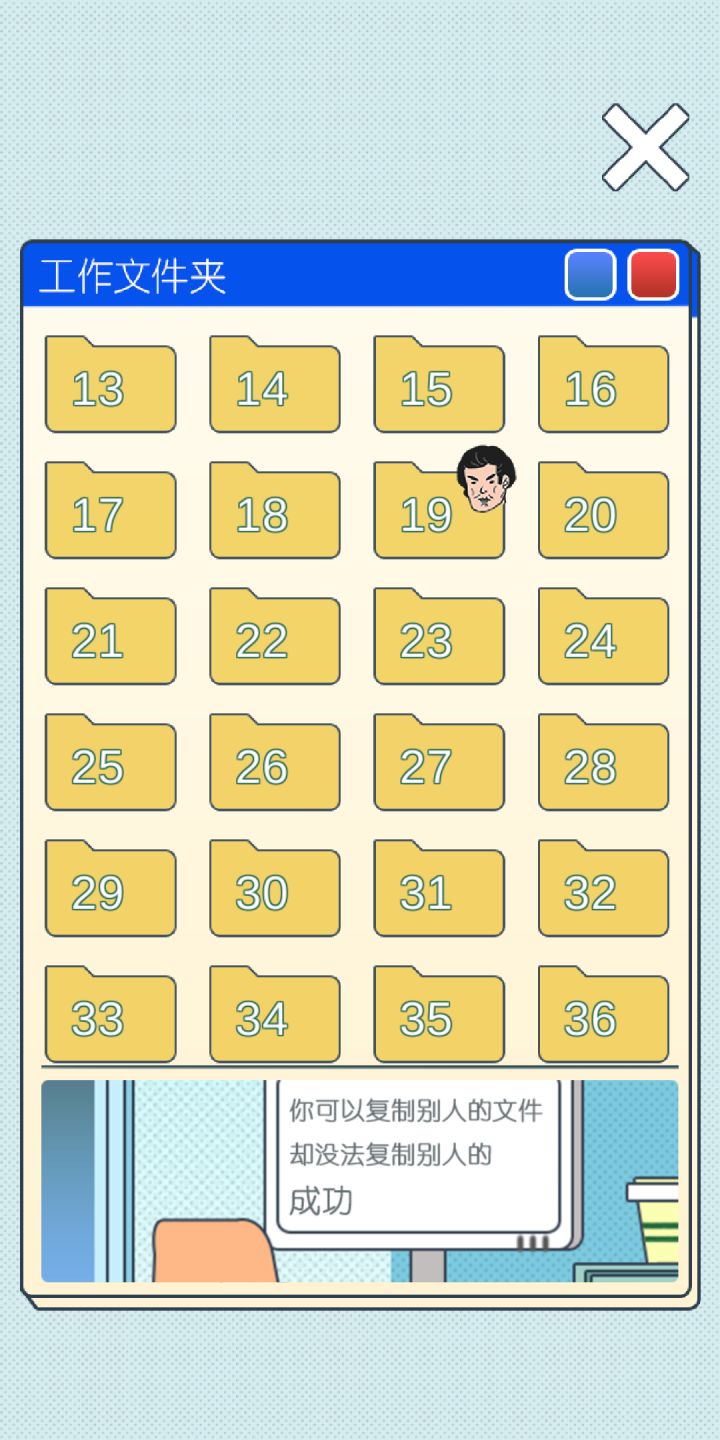Choose folder 27

coord(438,765)
